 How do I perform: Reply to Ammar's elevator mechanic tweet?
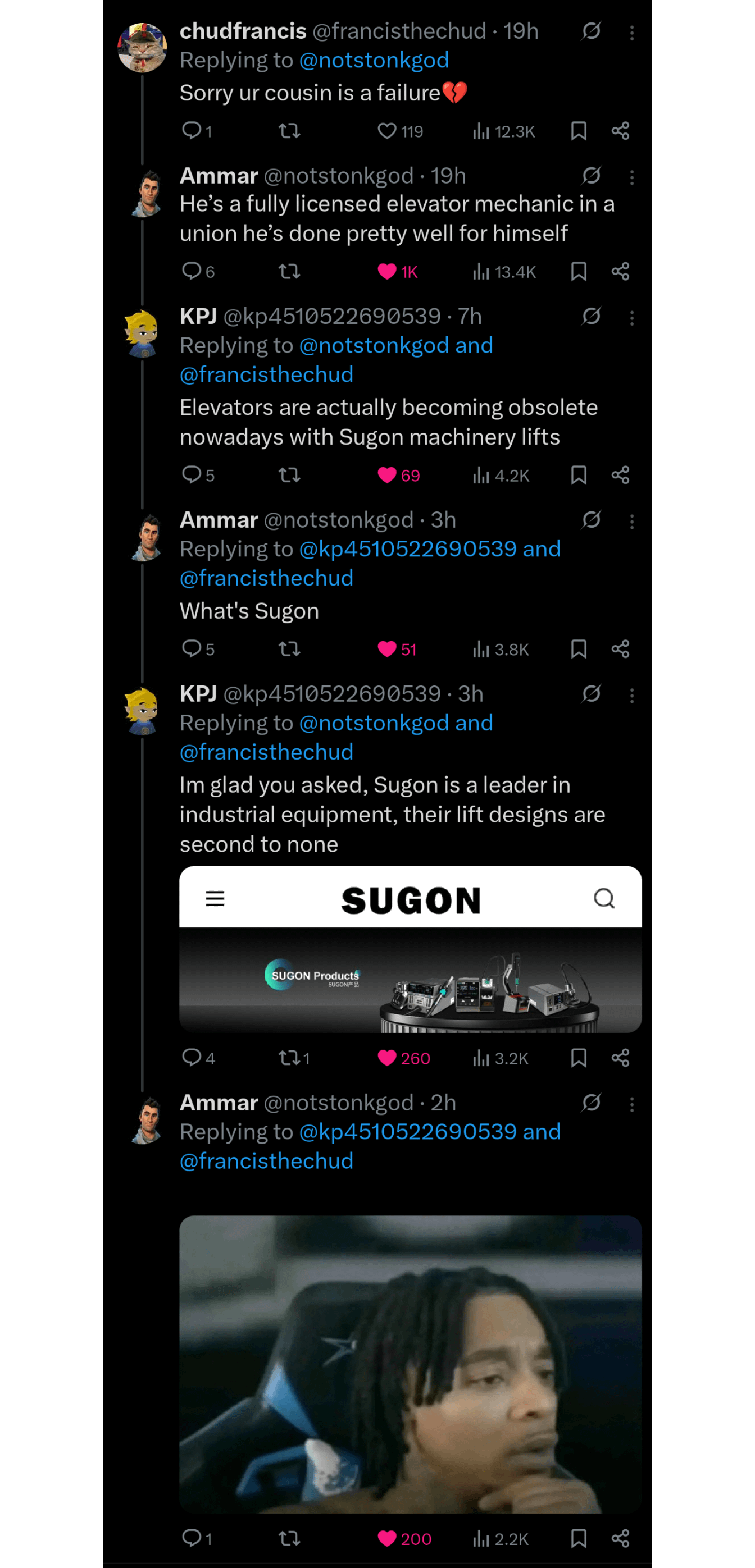pyautogui.click(x=192, y=271)
